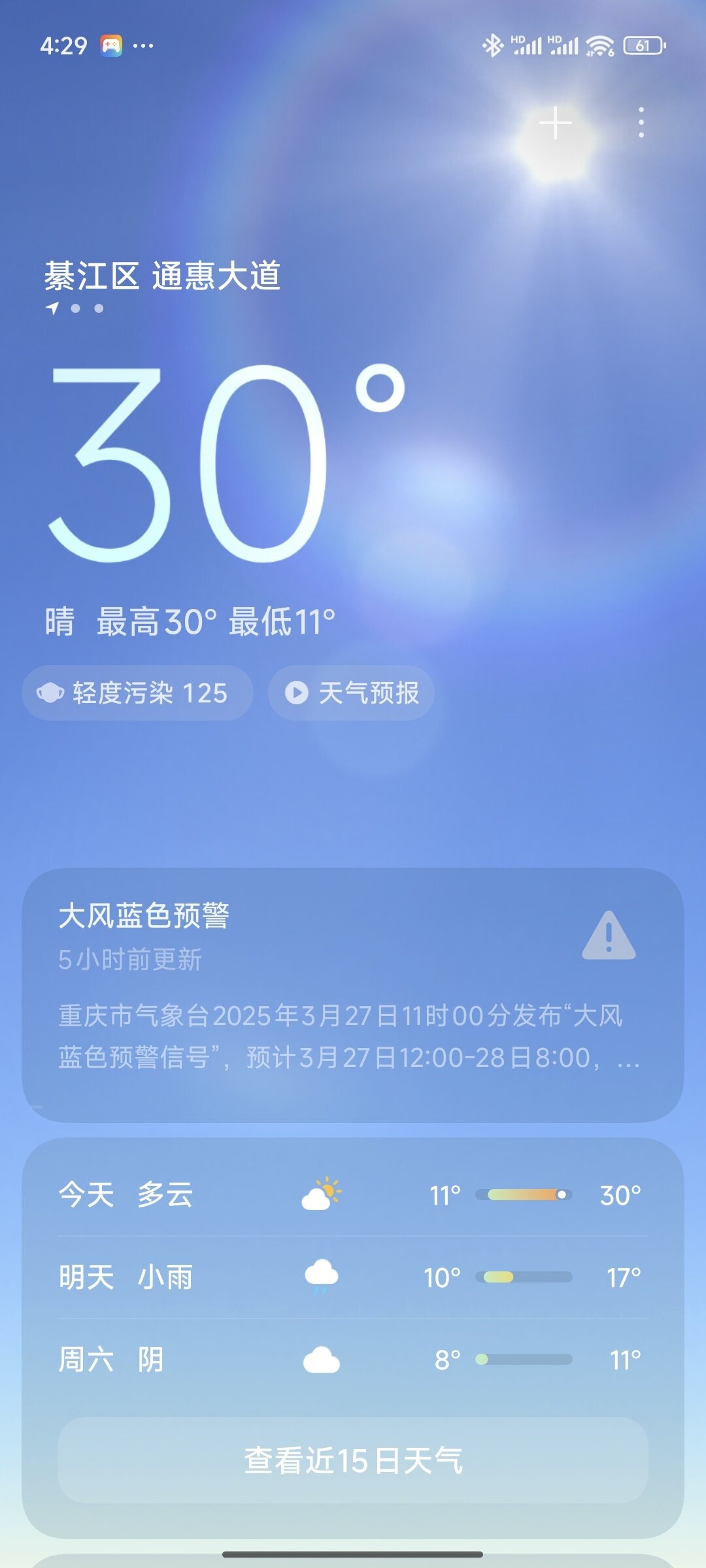The height and width of the screenshot is (1568, 706).
Task: Play the 天气预报 weather forecast video
Action: [352, 693]
